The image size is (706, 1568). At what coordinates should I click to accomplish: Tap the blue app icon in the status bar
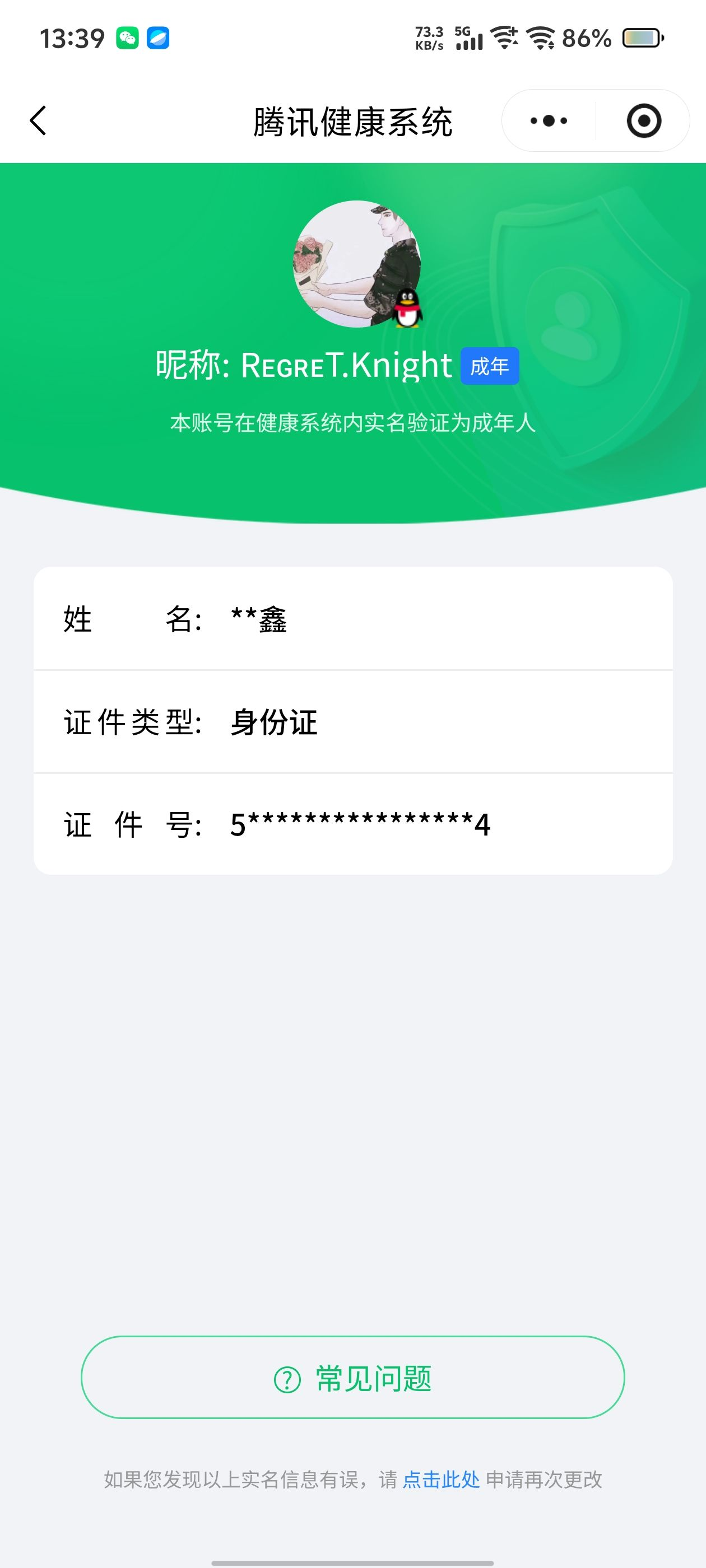(159, 38)
